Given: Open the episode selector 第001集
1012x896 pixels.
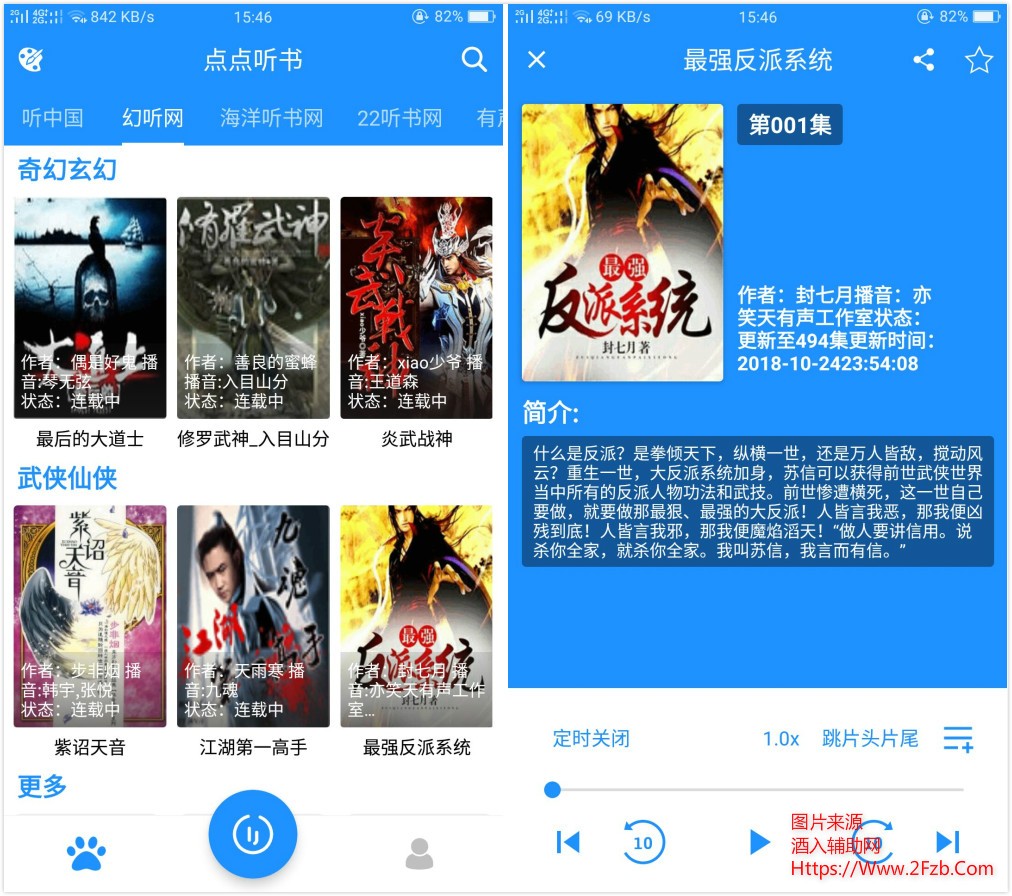Looking at the screenshot, I should [x=789, y=126].
